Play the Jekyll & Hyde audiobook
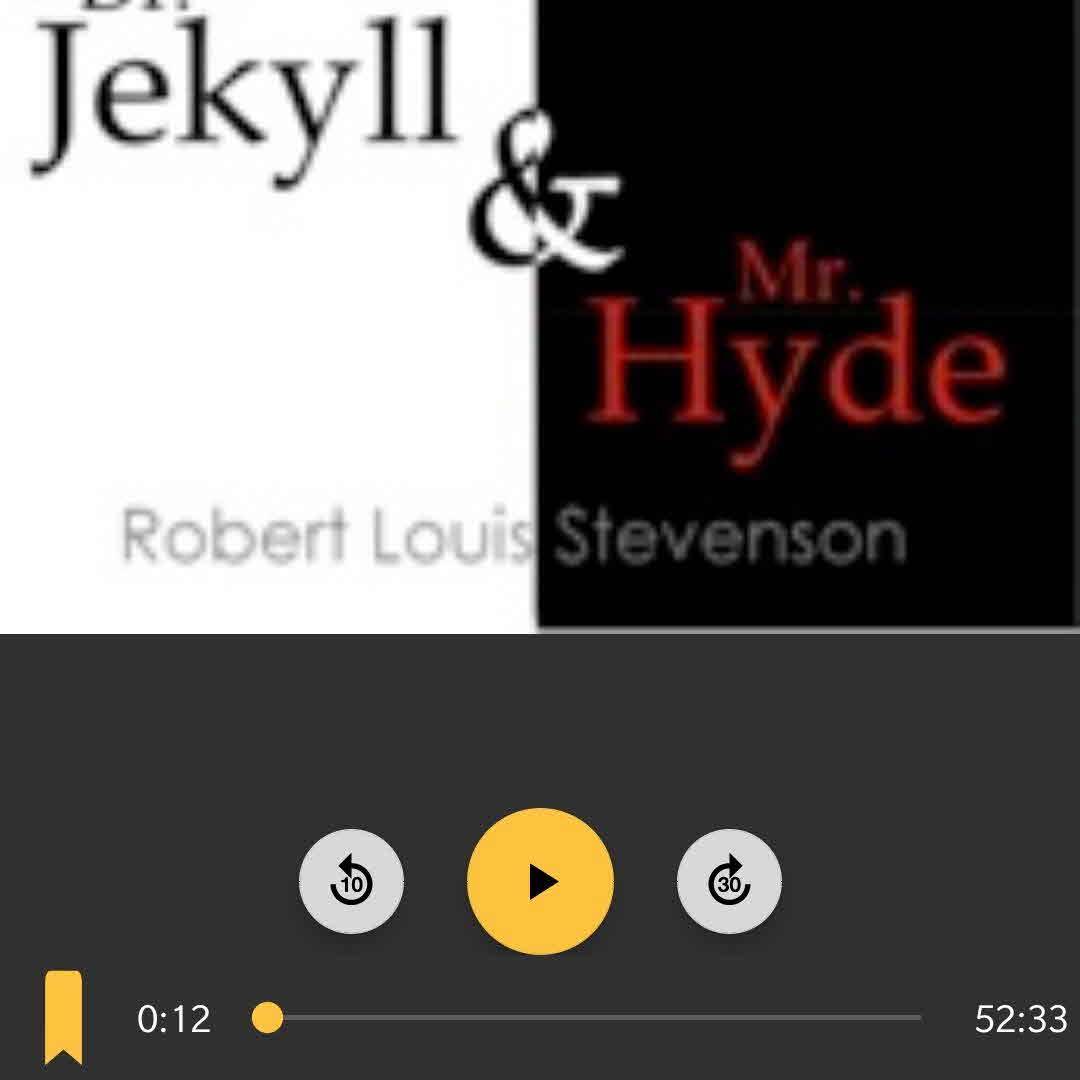 coord(540,881)
